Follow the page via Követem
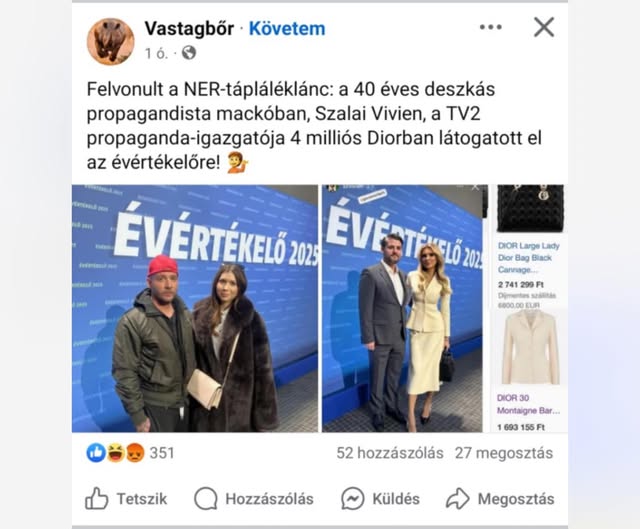The height and width of the screenshot is (529, 640). [x=287, y=29]
